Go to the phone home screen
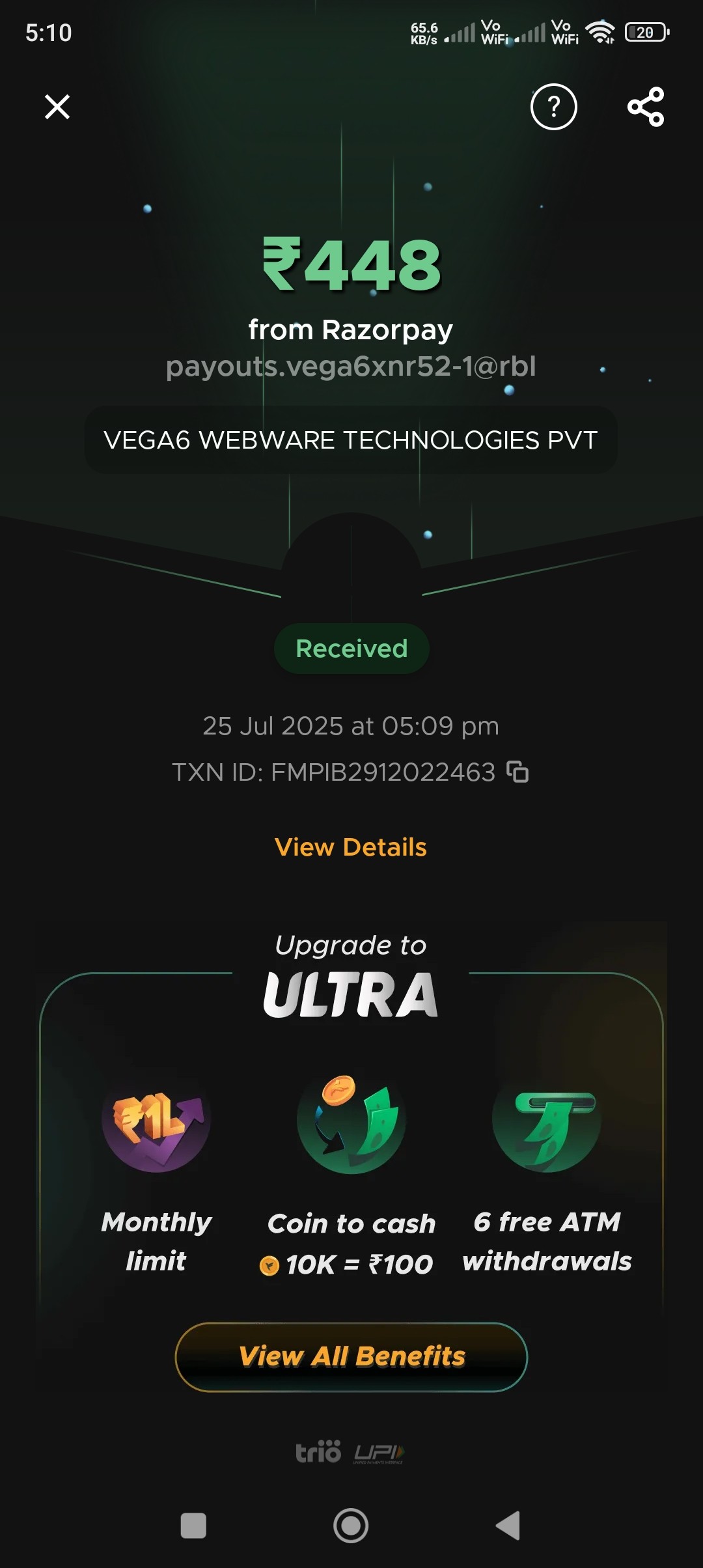 (351, 1526)
